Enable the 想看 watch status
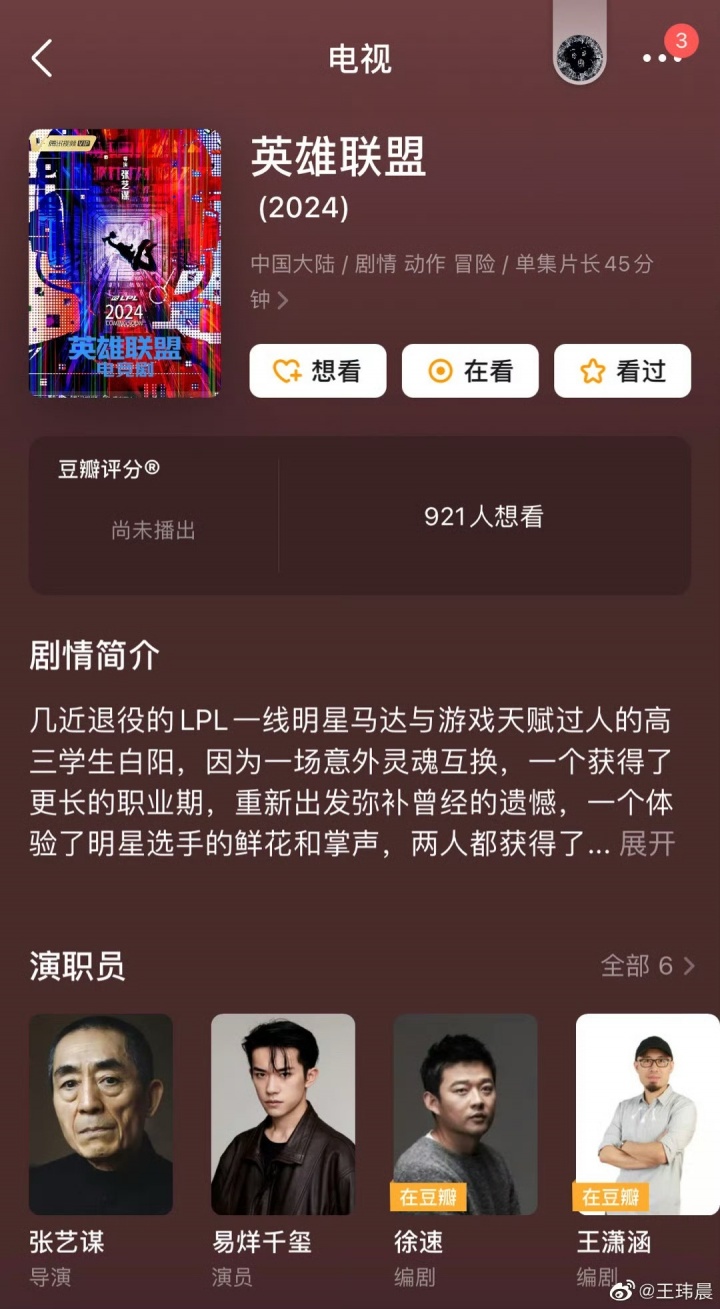 tap(318, 370)
